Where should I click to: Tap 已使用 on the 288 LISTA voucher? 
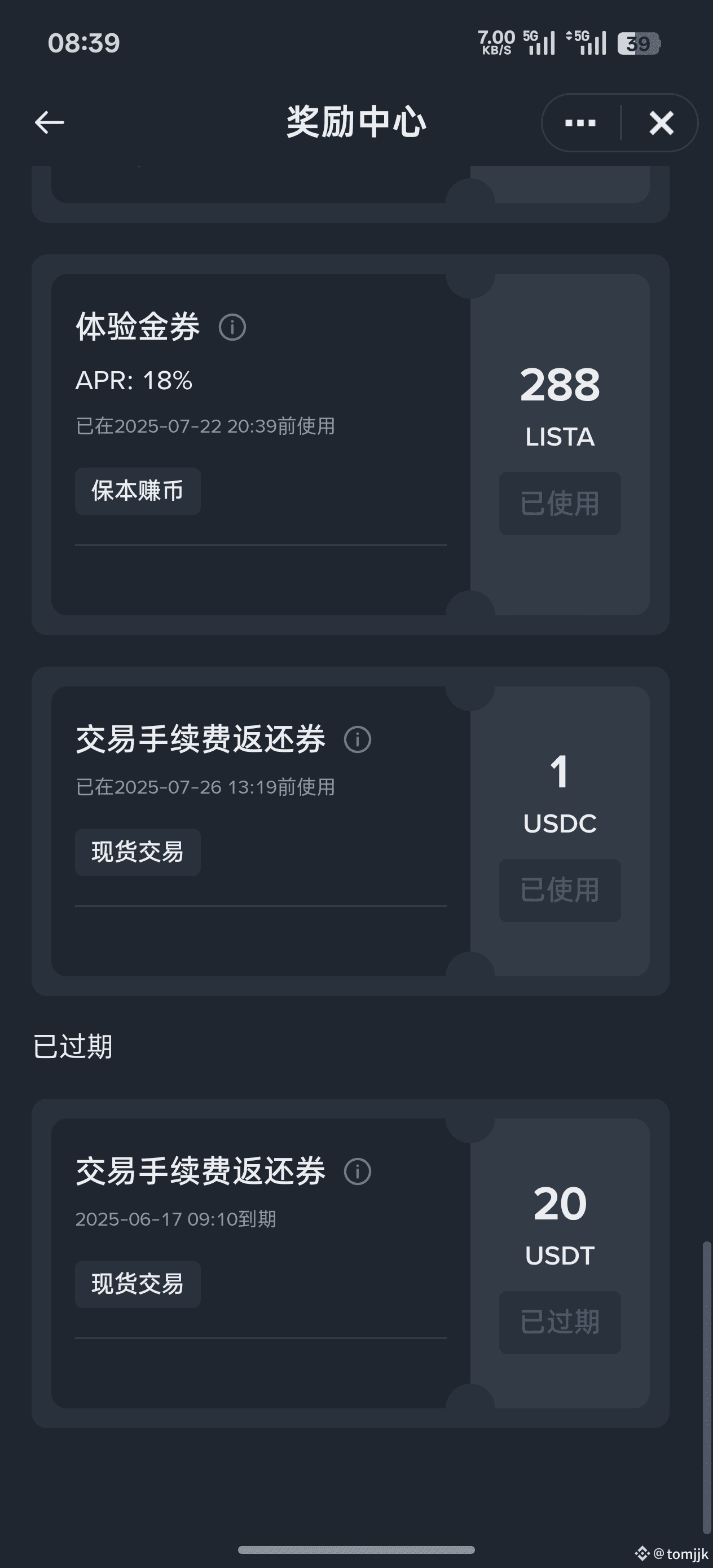tap(560, 503)
